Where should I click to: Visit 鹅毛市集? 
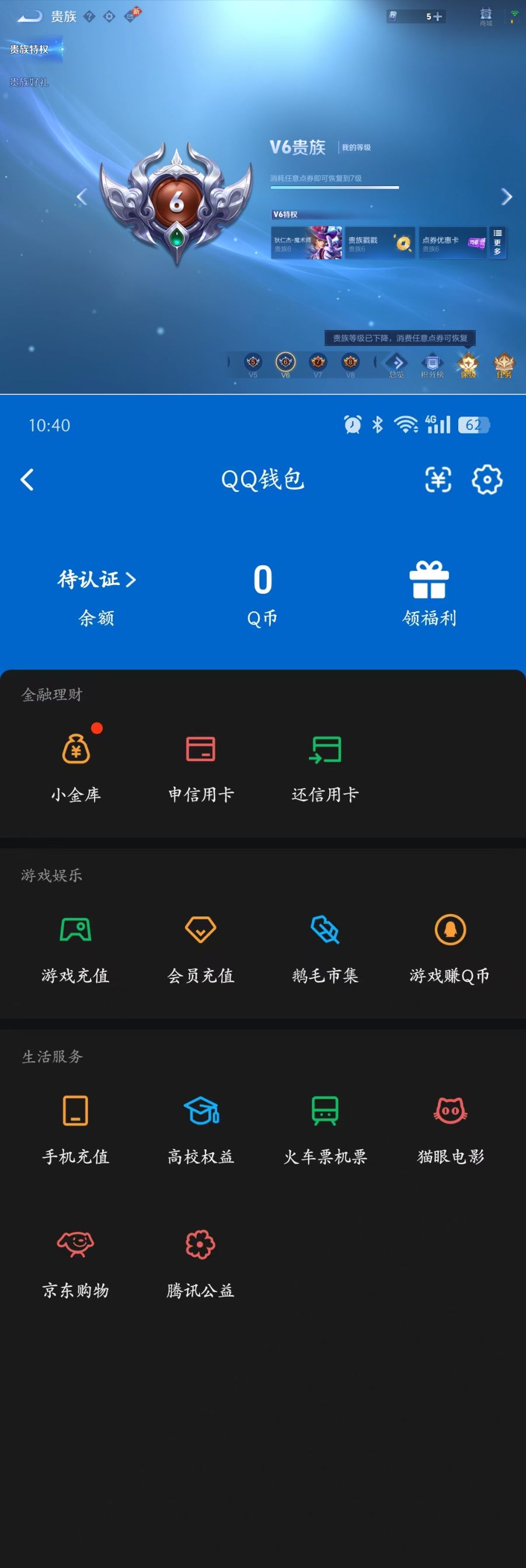325,947
